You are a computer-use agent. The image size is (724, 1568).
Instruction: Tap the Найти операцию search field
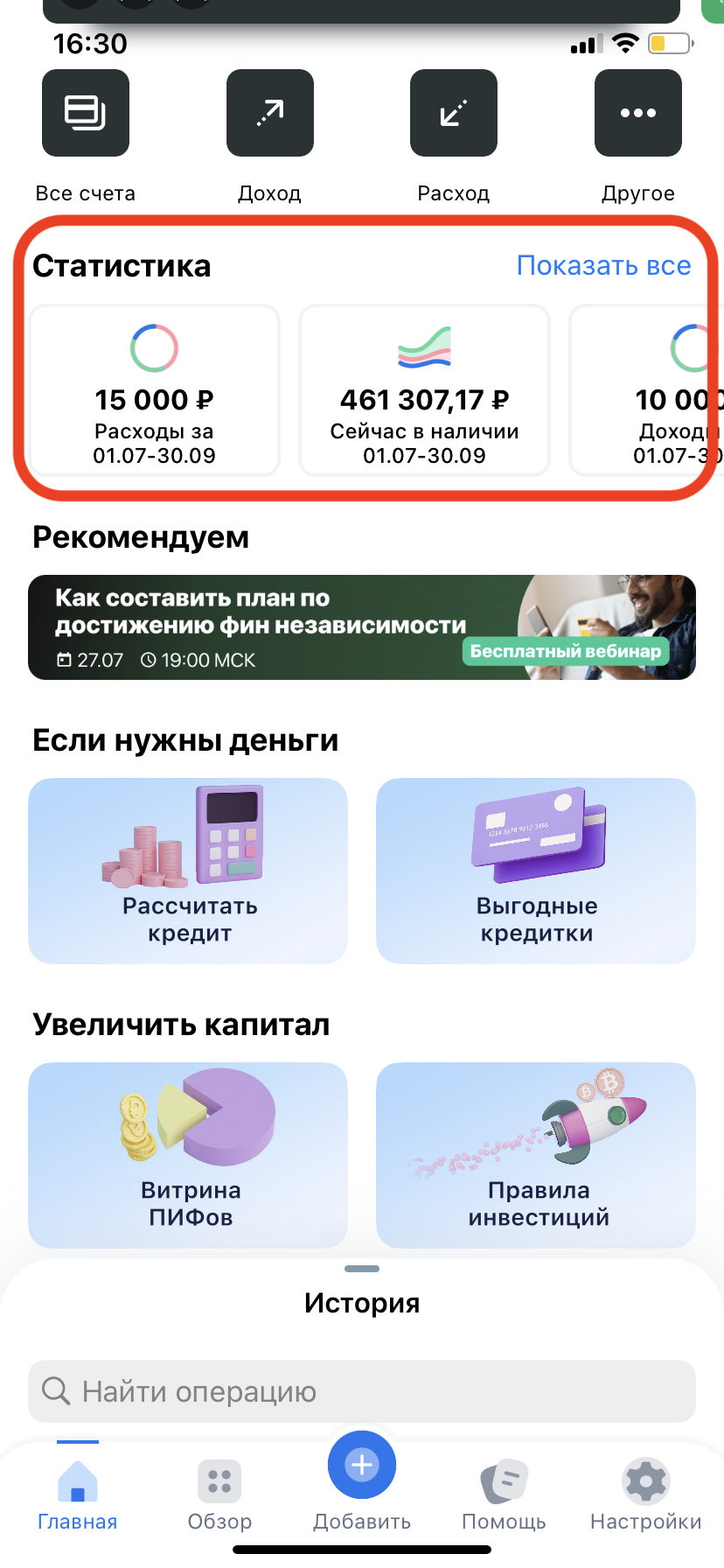point(362,1391)
